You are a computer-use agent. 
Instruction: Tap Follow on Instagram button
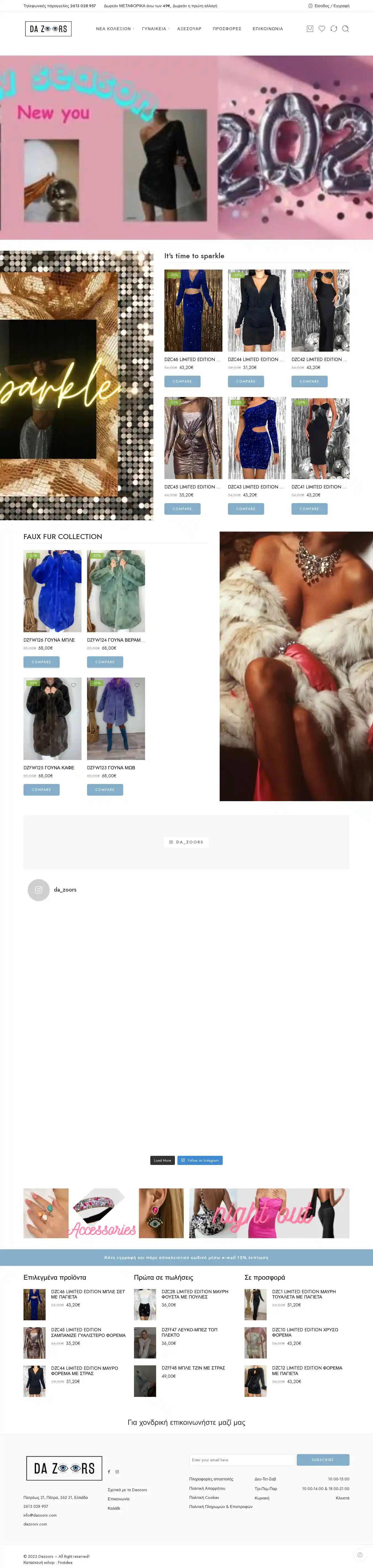click(x=200, y=1160)
